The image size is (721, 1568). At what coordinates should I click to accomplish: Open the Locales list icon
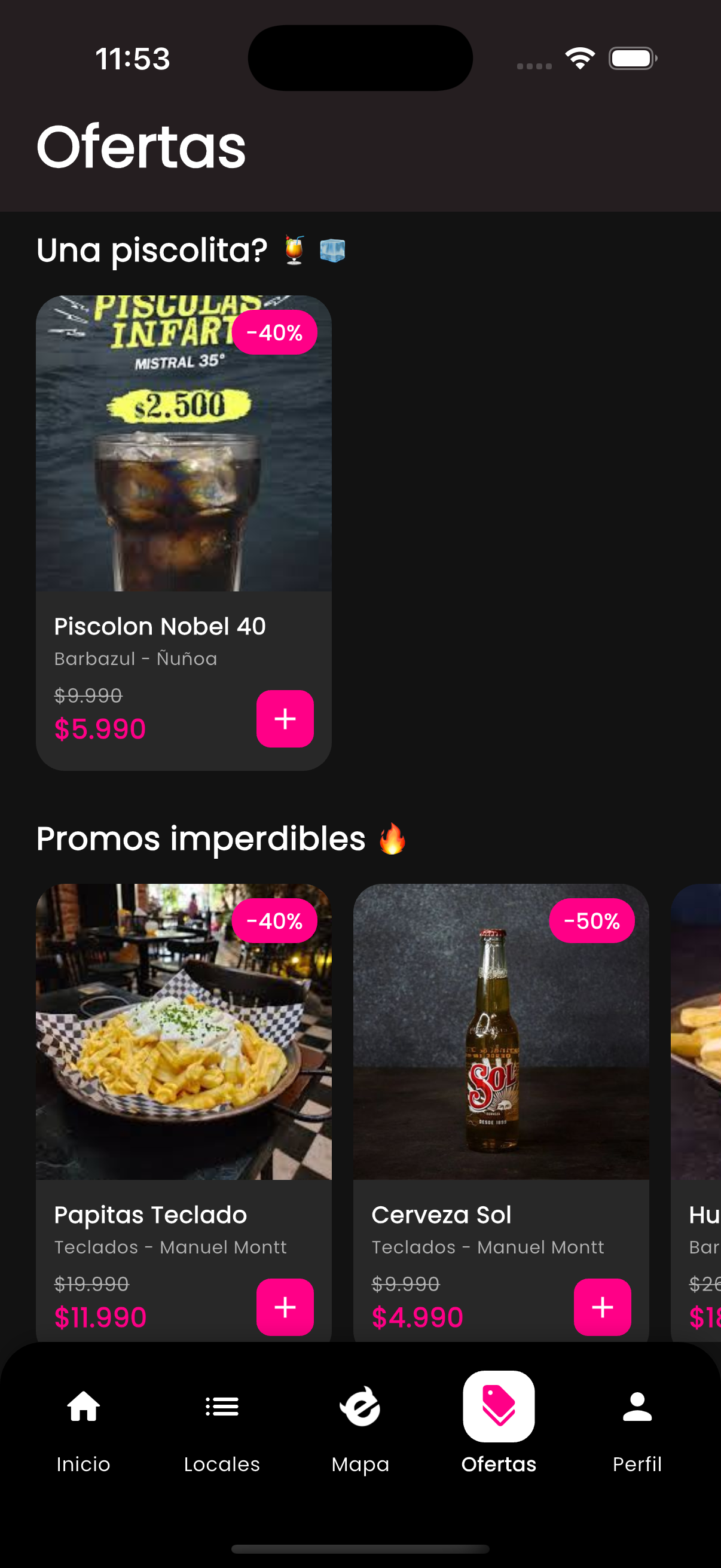coord(221,1407)
